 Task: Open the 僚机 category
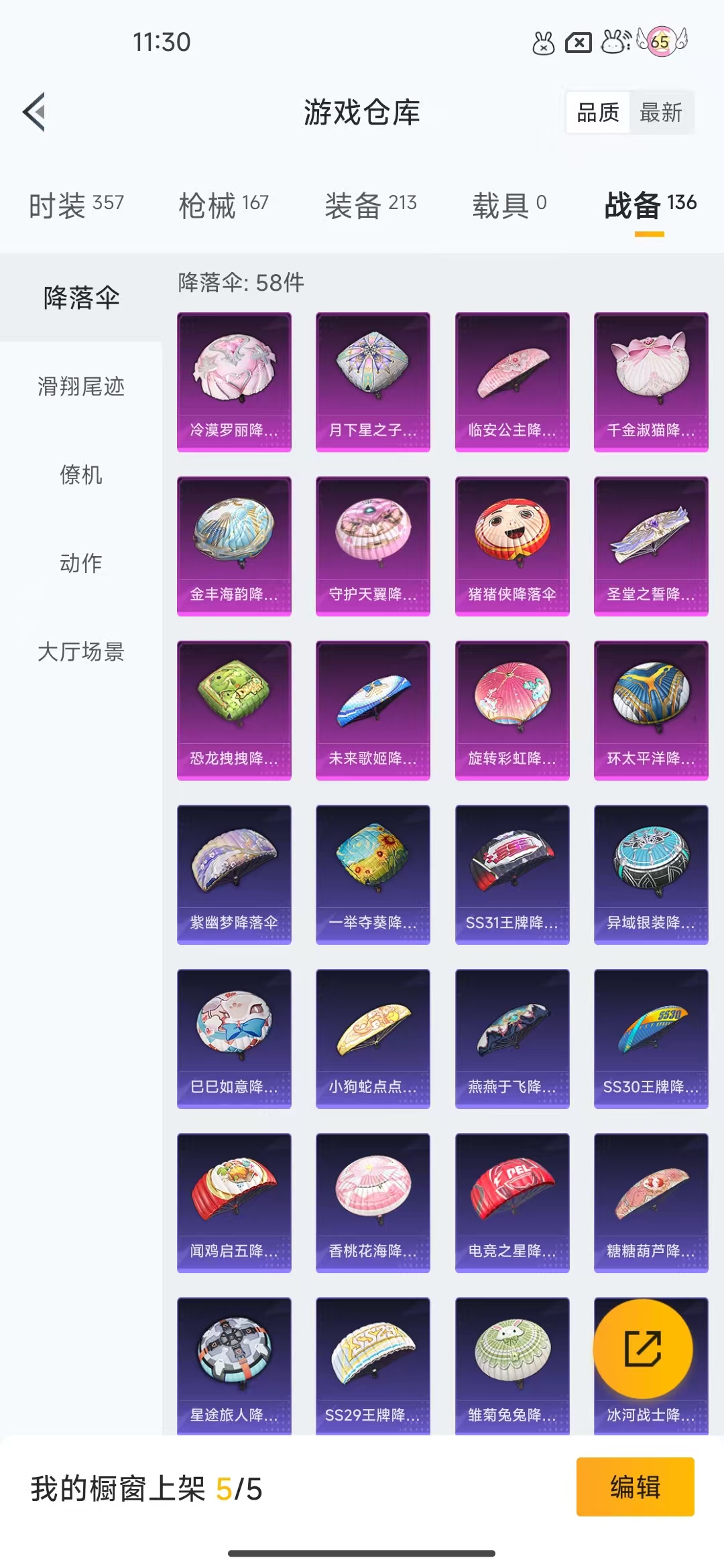(x=81, y=474)
